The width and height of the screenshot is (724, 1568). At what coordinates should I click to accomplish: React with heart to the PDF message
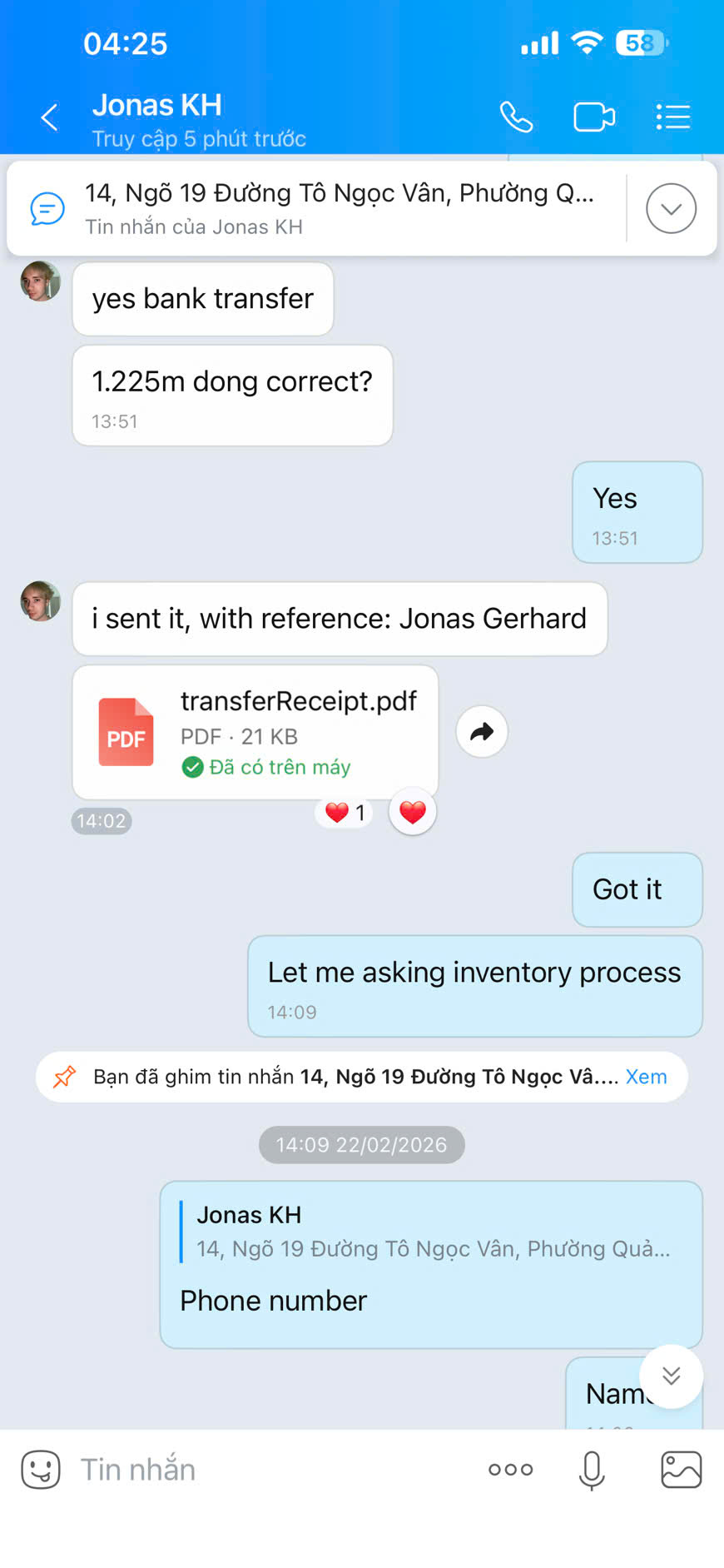(x=413, y=812)
